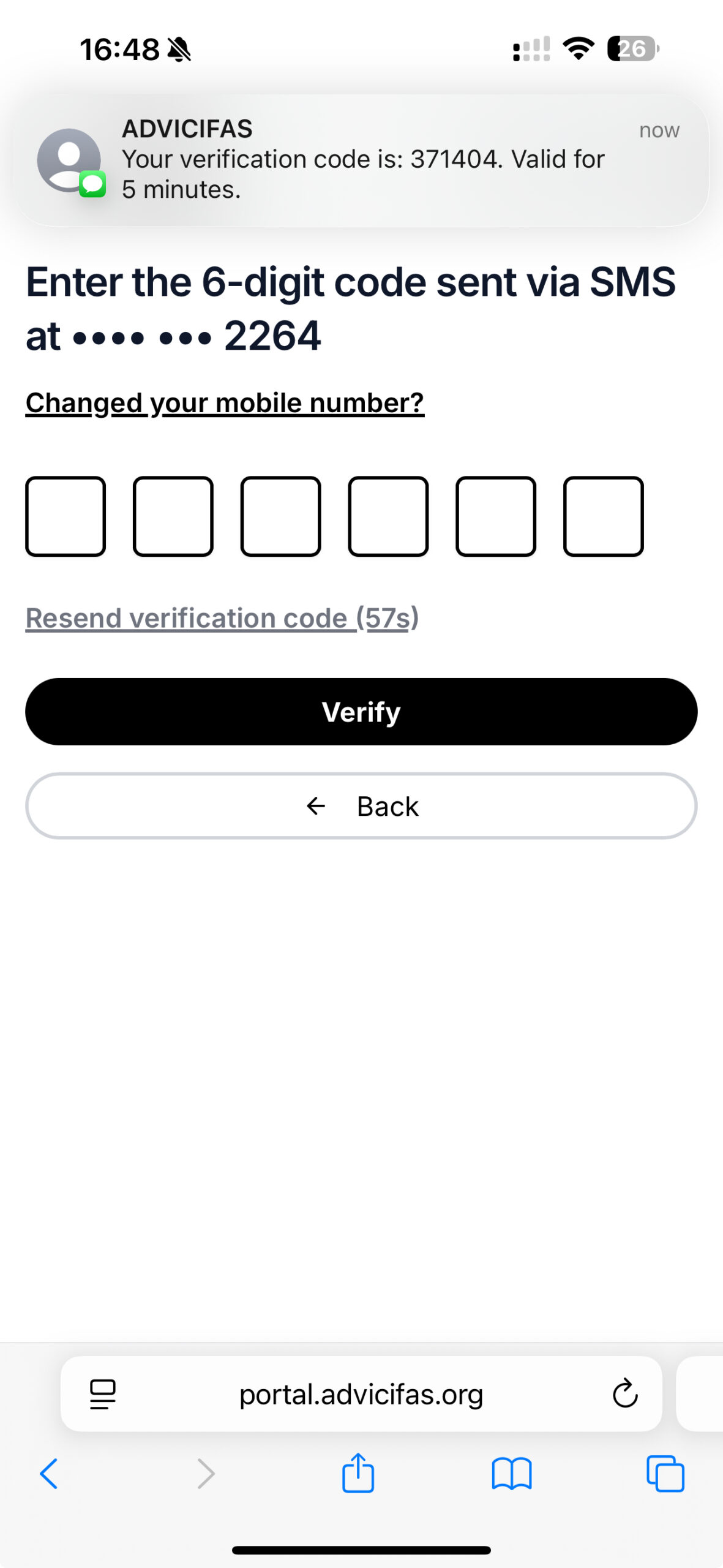Tap the Changed your mobile number link
Screen dimensions: 723x1568
click(225, 403)
